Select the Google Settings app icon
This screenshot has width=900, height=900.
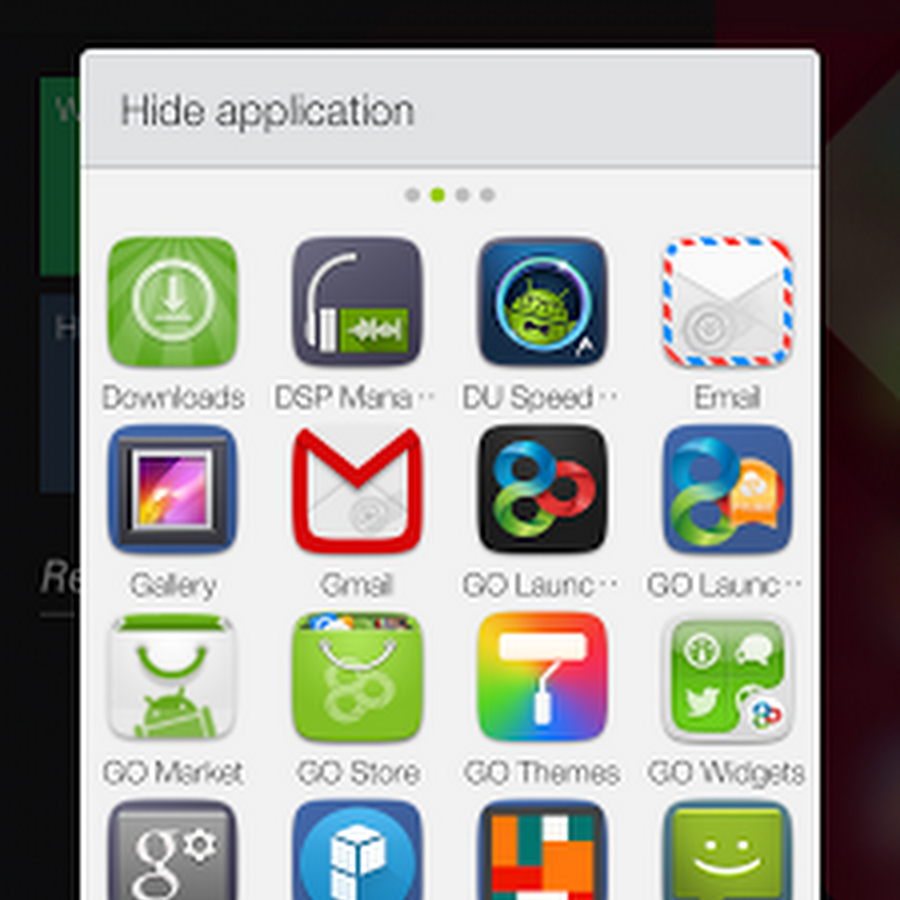[172, 851]
